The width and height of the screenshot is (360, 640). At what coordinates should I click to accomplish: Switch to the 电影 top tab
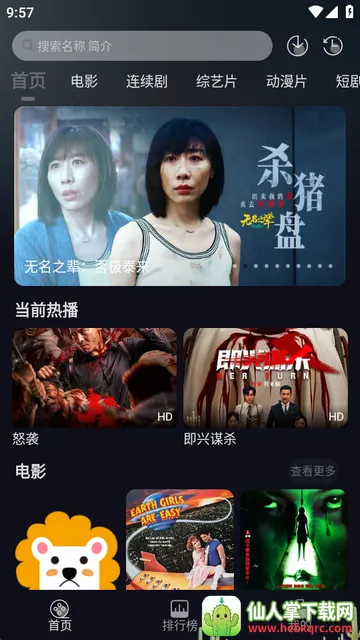pyautogui.click(x=84, y=81)
